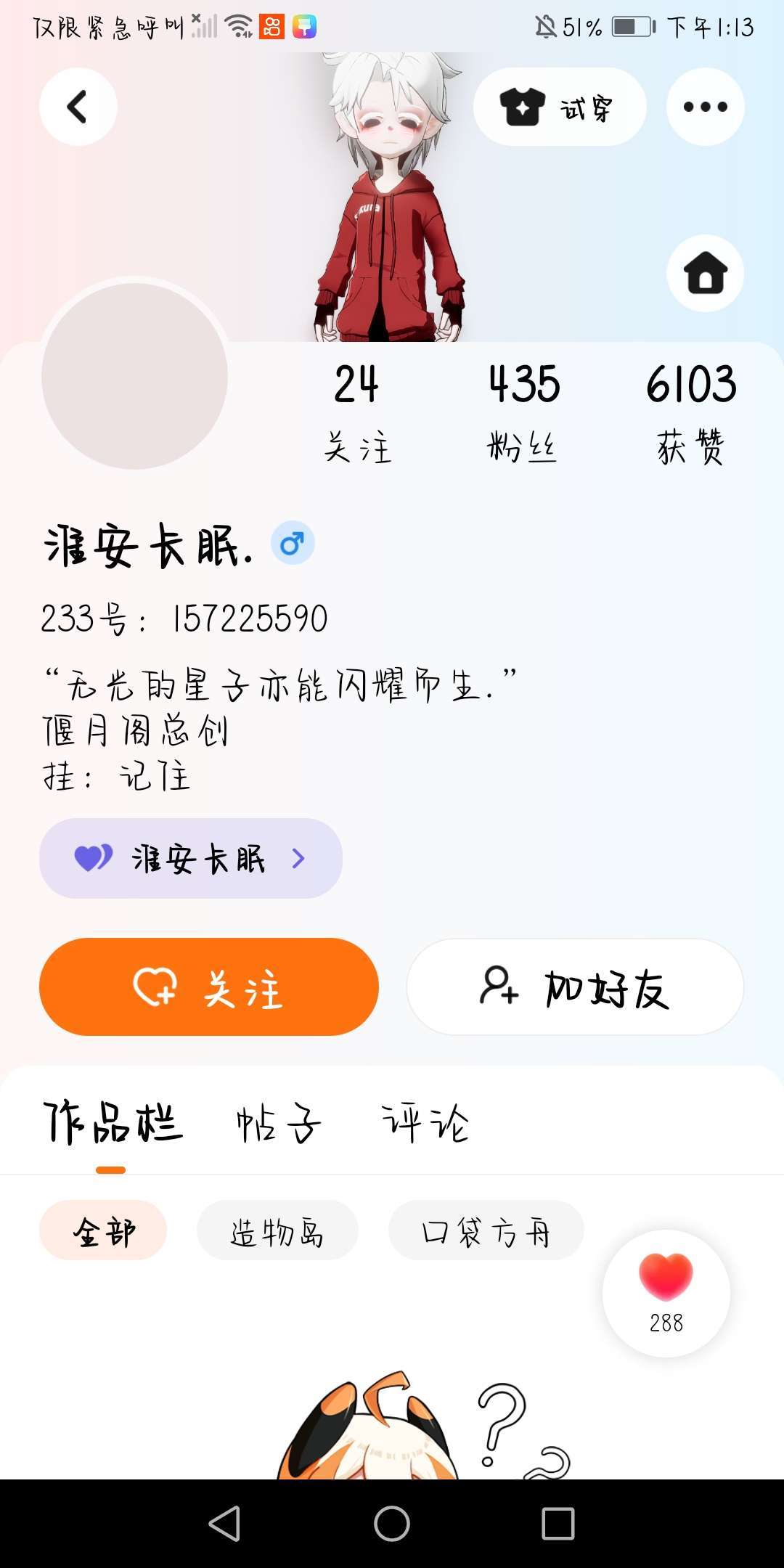The width and height of the screenshot is (784, 1568).
Task: Open the 435 粉丝 followers list
Action: pos(523,412)
